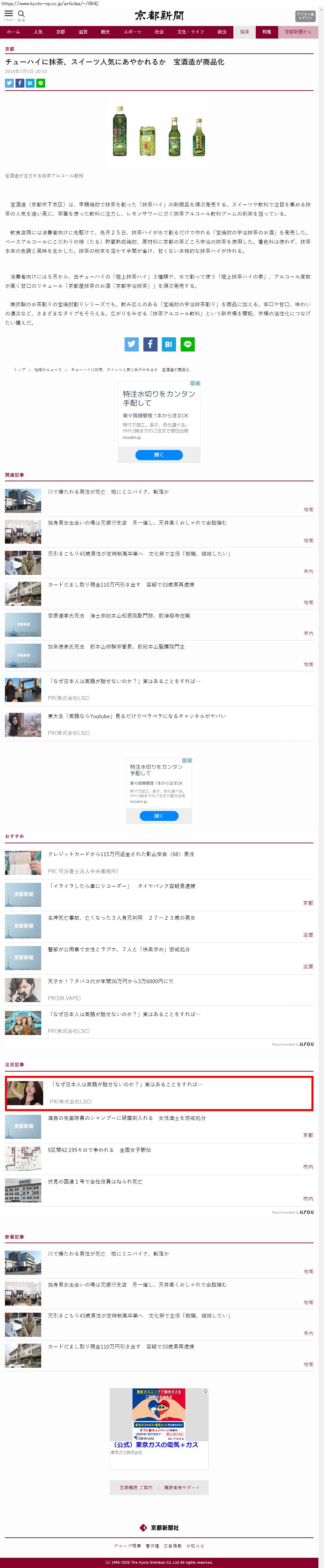The height and width of the screenshot is (1568, 324).
Task: Open the 地域のニュース breadcrumb link
Action: pos(48,370)
